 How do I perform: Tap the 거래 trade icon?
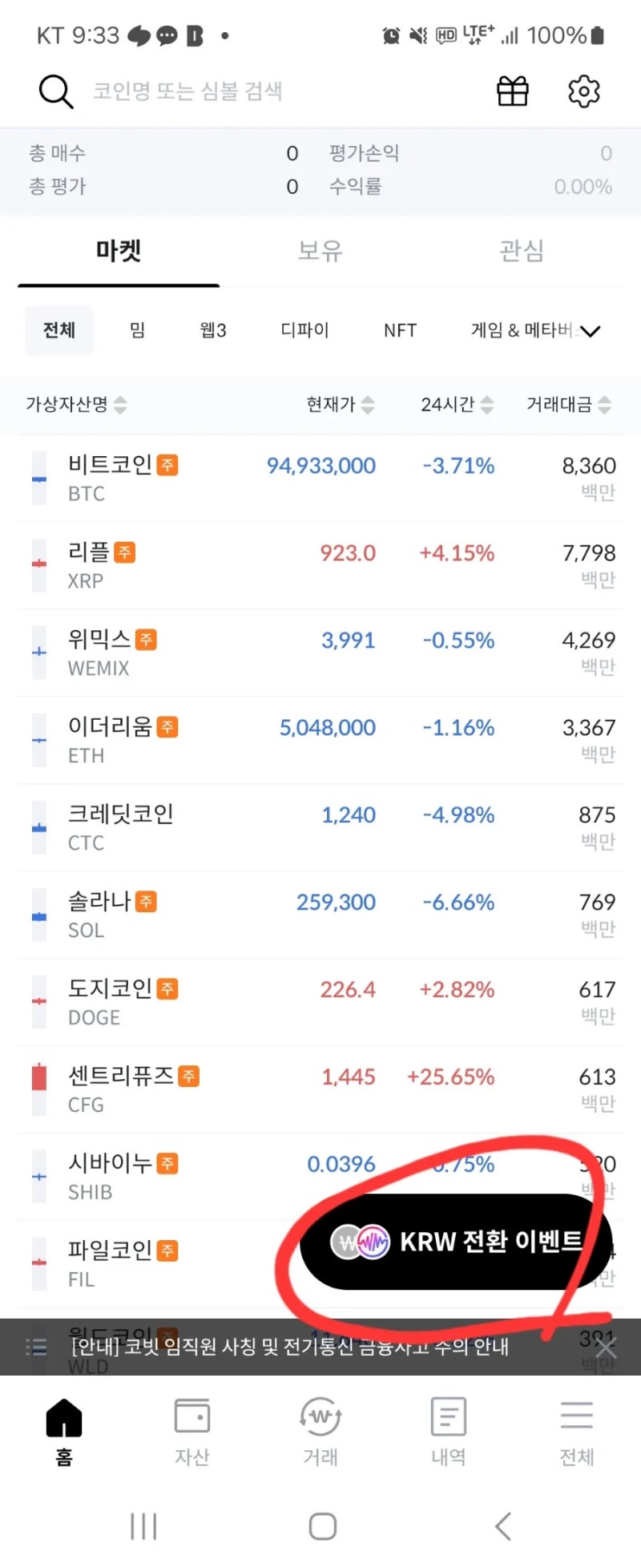tap(320, 1431)
